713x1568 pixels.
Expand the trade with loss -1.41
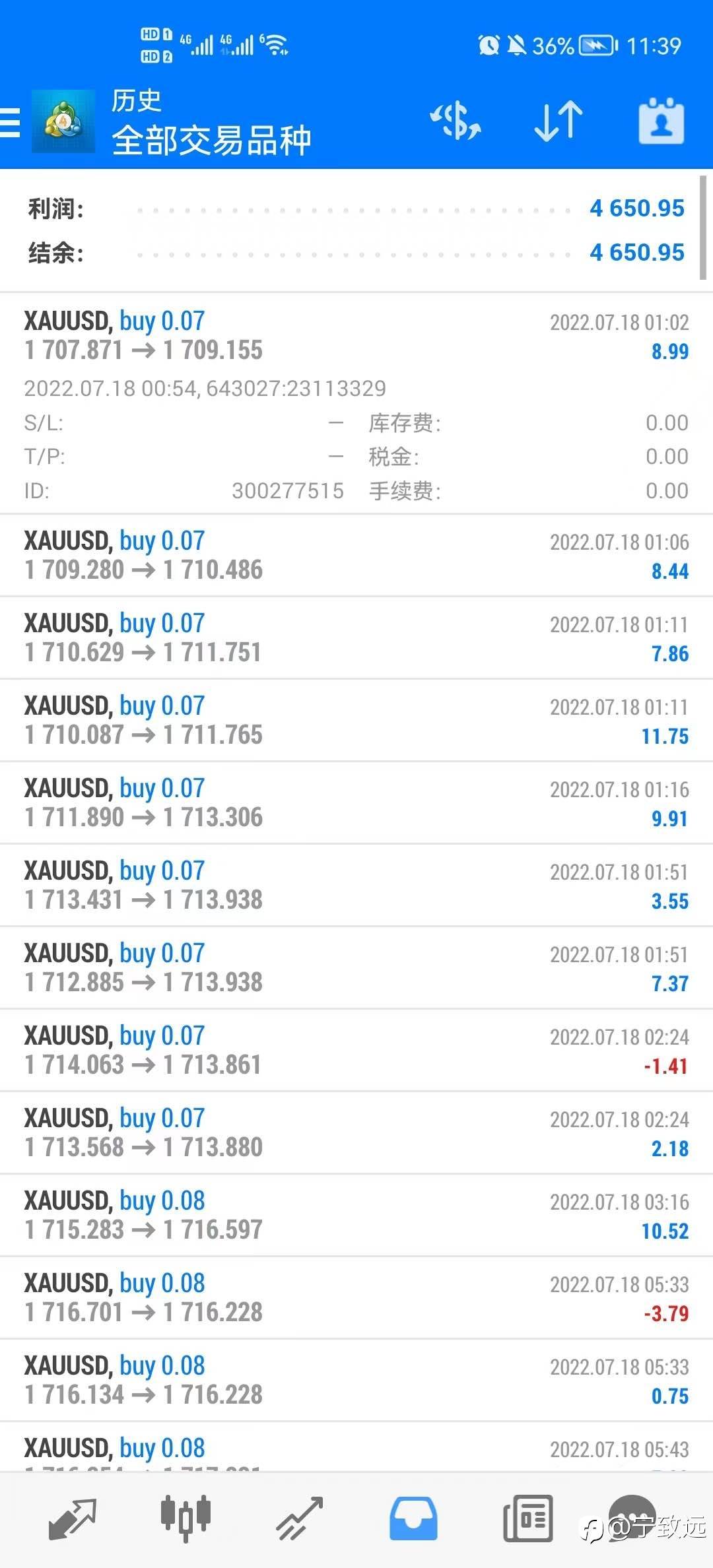[x=356, y=1050]
